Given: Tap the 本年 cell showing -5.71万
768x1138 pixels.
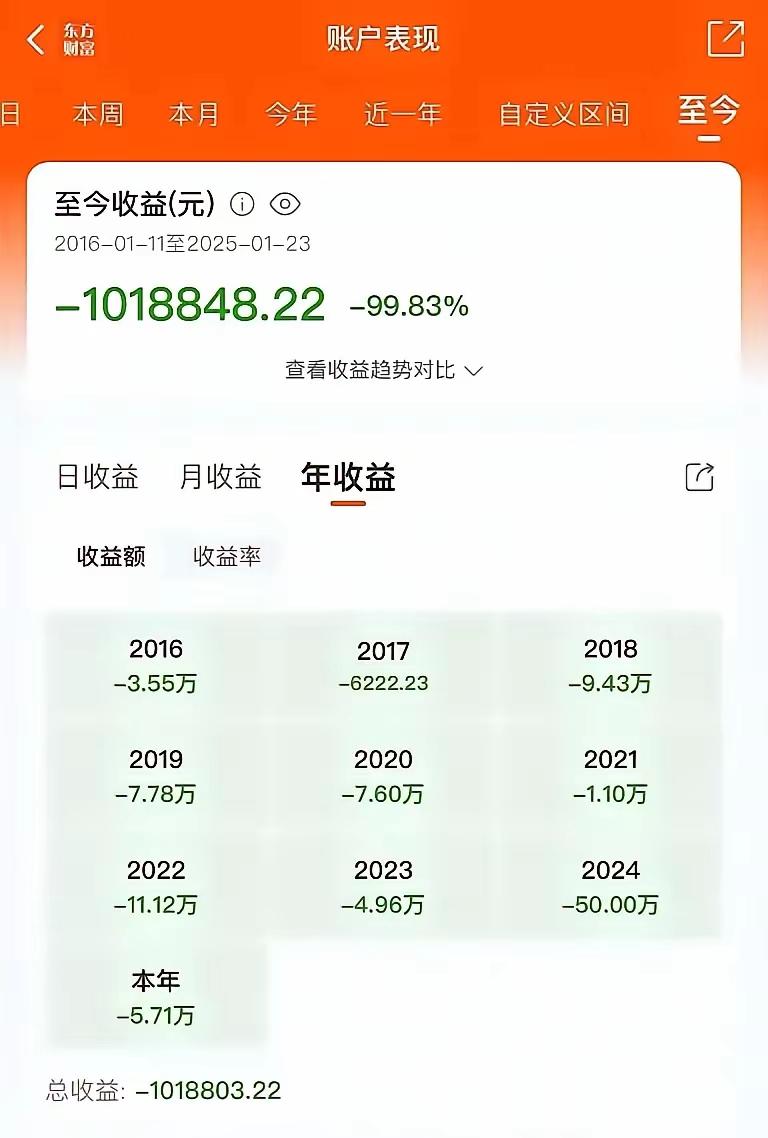Looking at the screenshot, I should 155,997.
